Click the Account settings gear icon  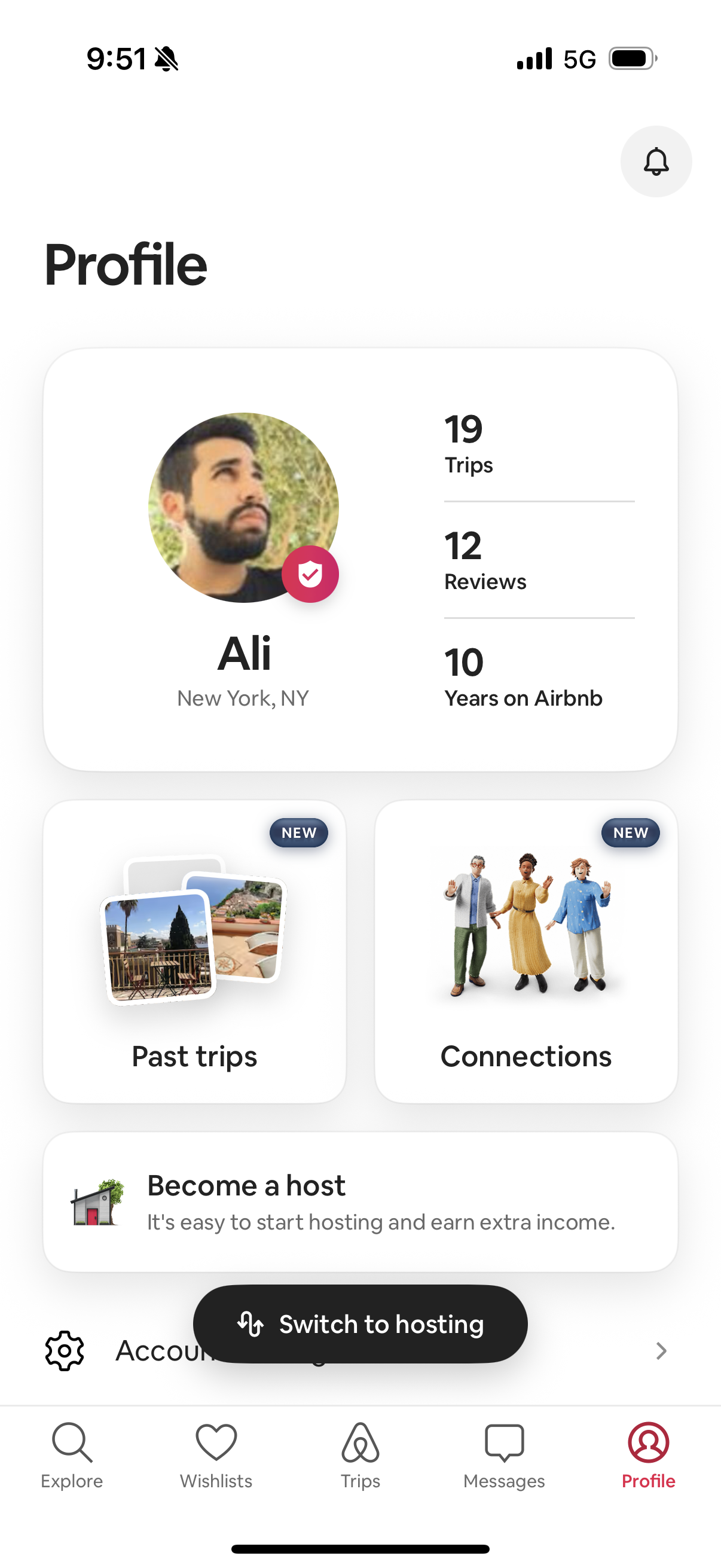point(63,1352)
